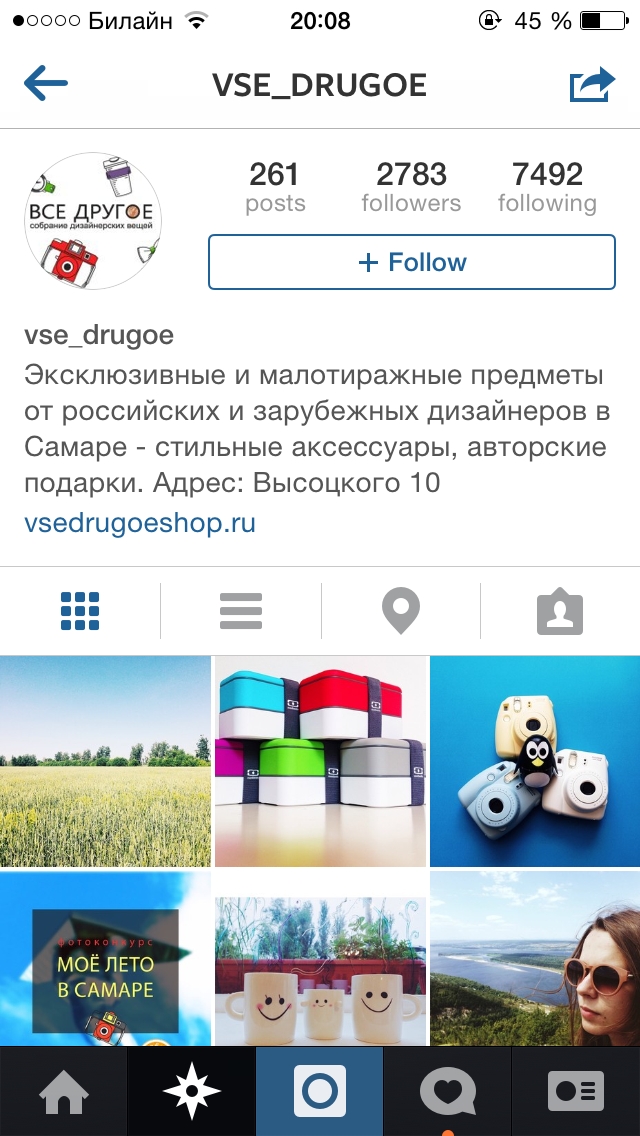Show photos tagged of this user
The image size is (640, 1136).
(560, 610)
